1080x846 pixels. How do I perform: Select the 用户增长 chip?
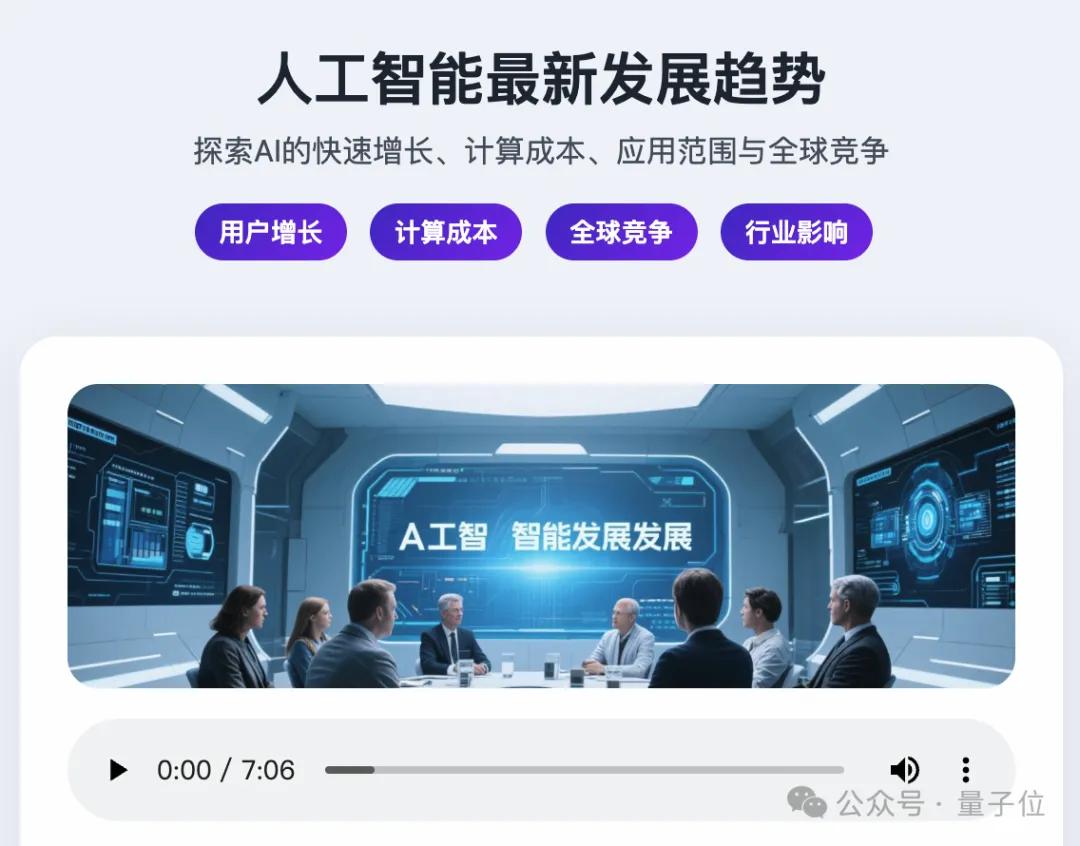coord(271,232)
